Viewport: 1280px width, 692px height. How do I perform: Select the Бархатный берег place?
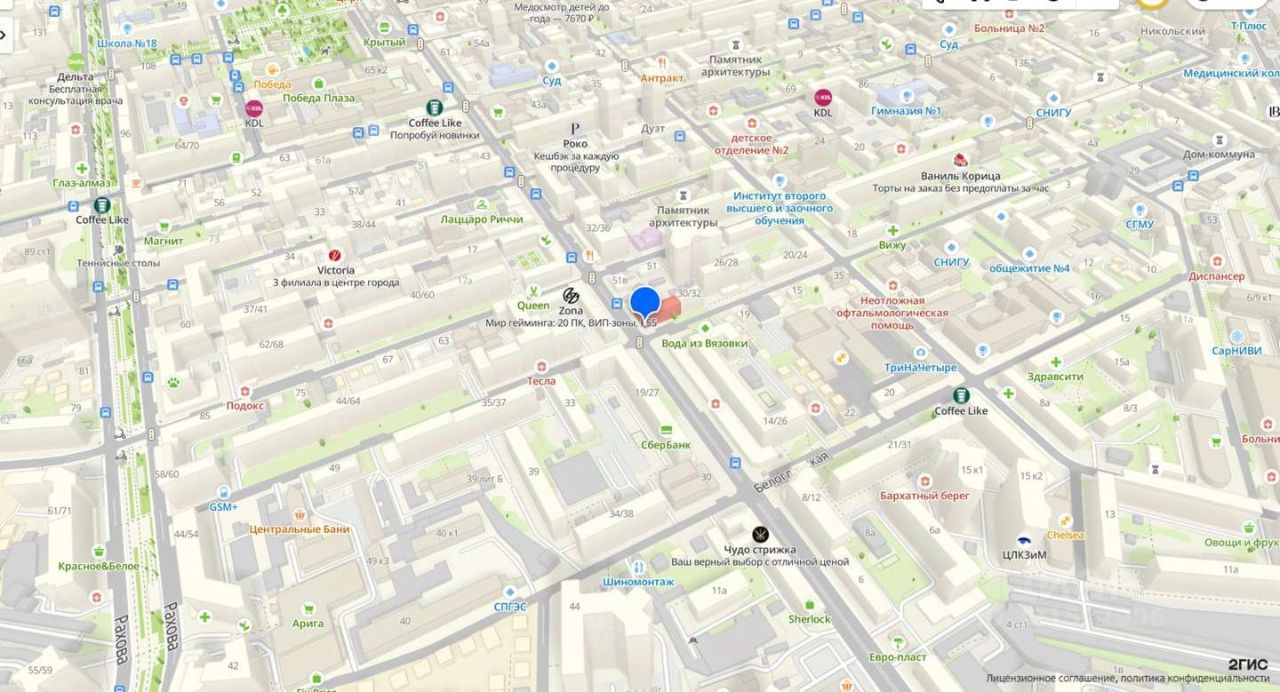click(924, 495)
